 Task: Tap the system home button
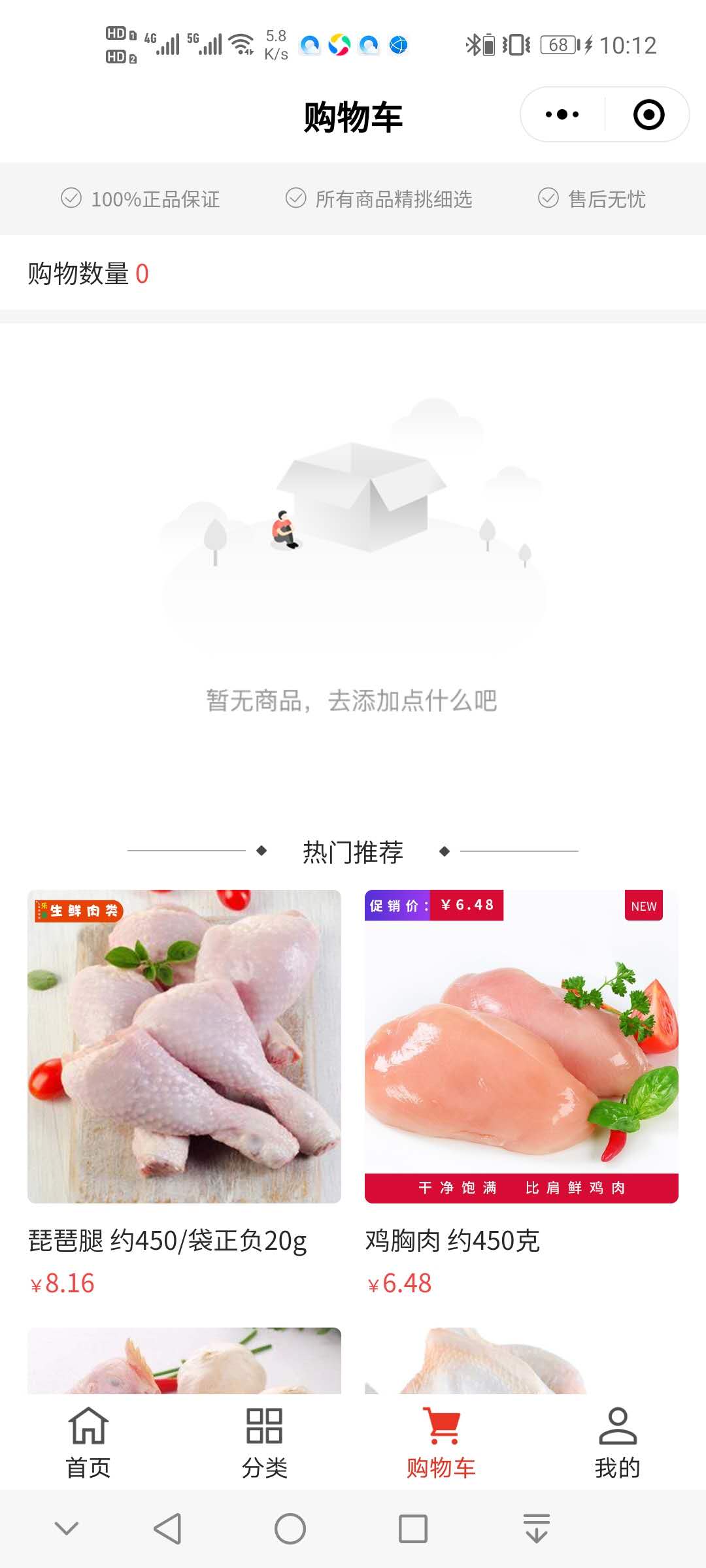[x=290, y=1529]
